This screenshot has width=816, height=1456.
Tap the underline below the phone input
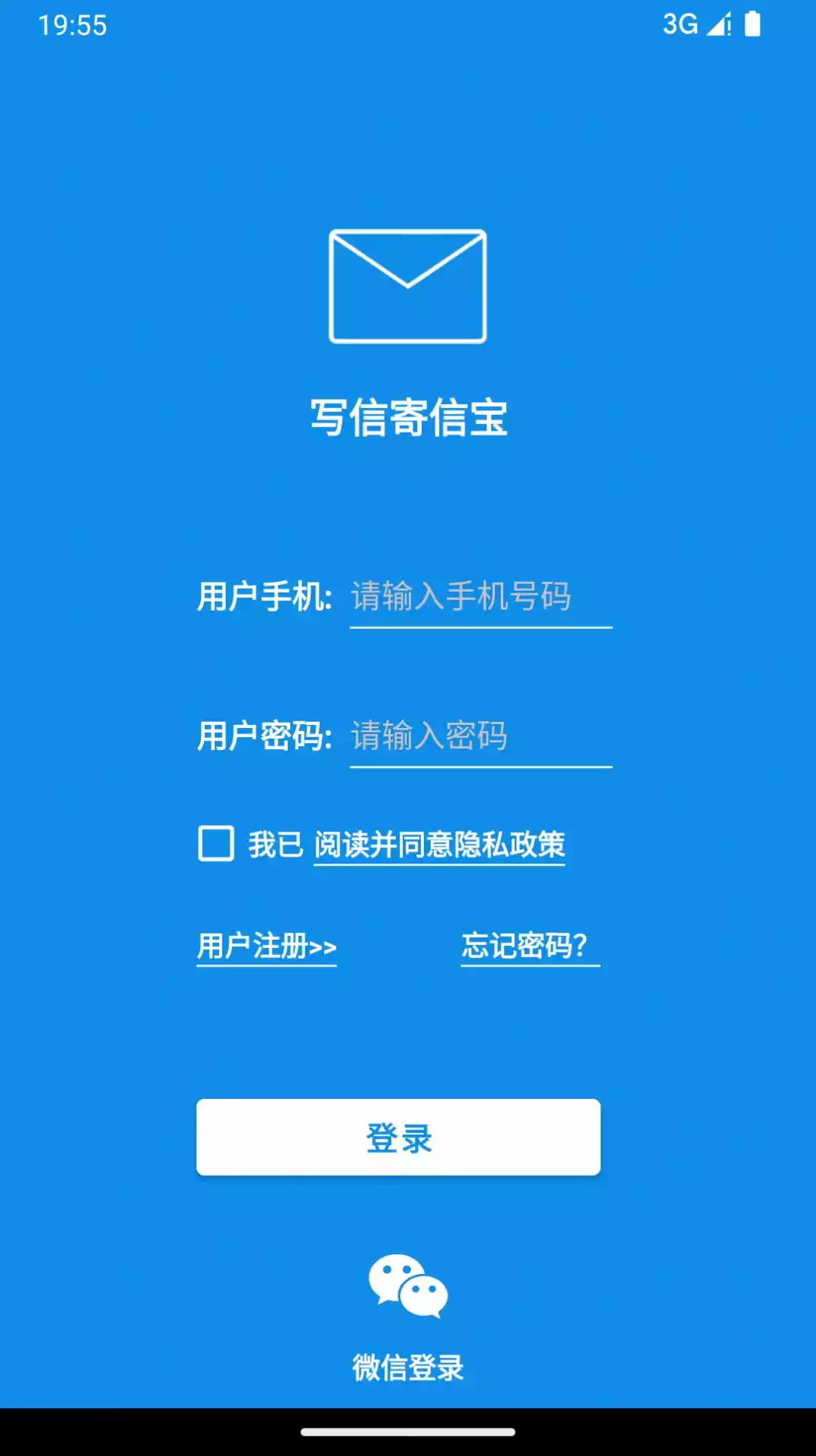pyautogui.click(x=480, y=627)
